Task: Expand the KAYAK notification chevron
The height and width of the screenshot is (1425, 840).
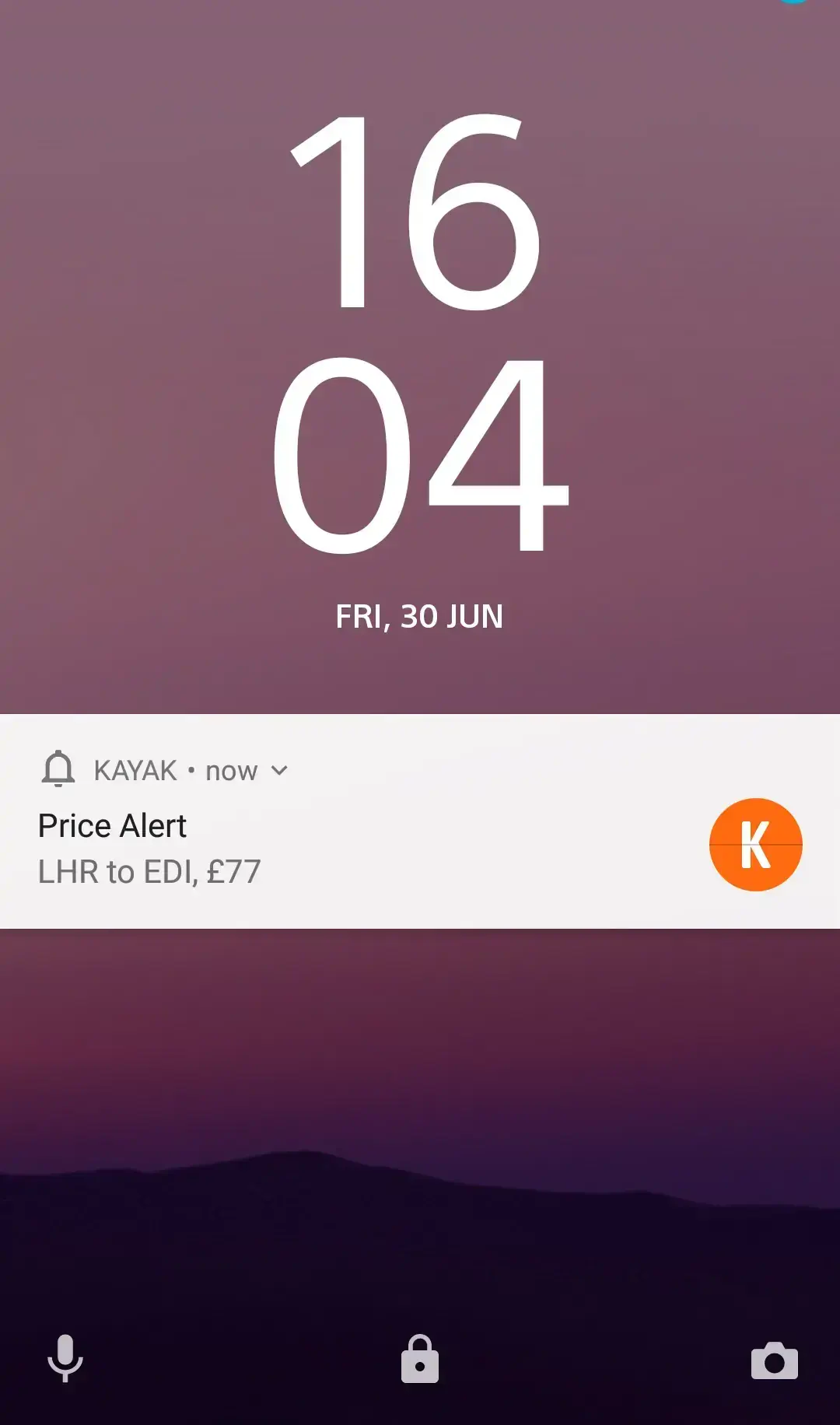Action: point(279,771)
